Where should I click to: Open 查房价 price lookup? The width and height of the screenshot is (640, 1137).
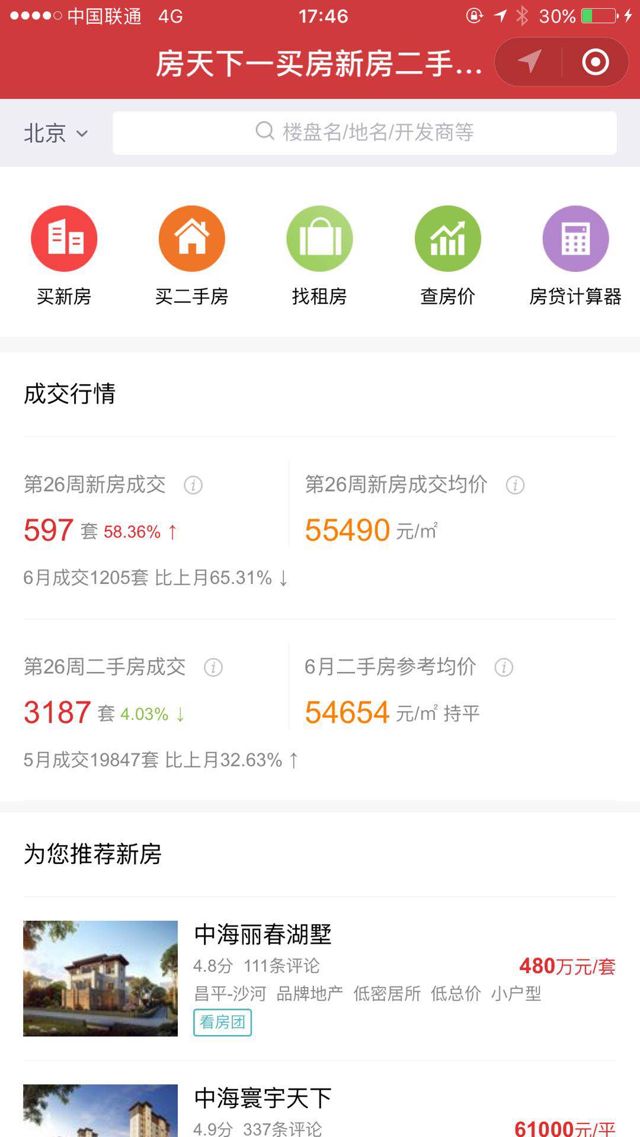[448, 255]
